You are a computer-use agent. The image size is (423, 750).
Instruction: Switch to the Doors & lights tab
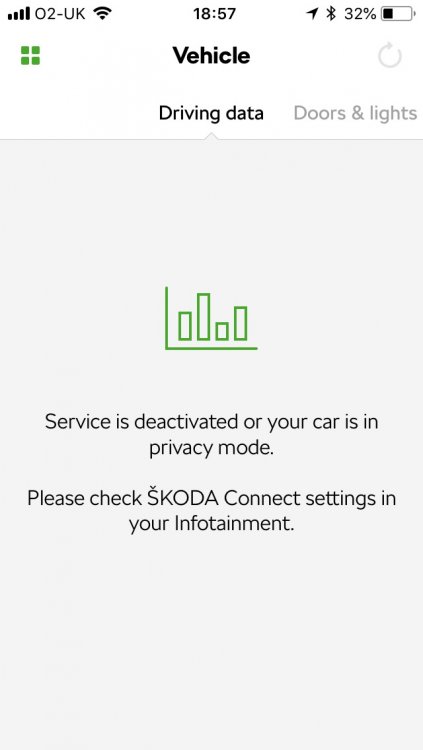356,113
